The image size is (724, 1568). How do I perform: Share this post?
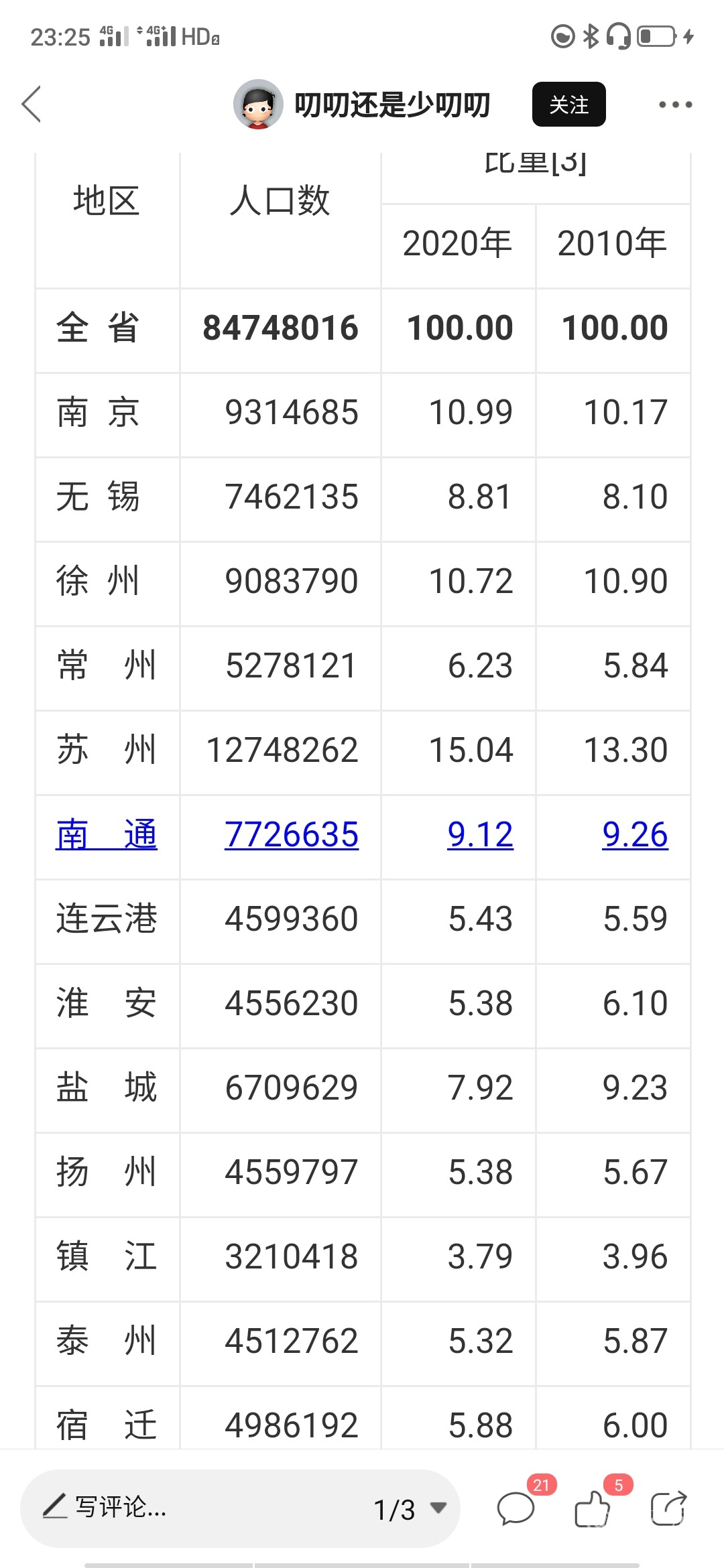click(668, 1509)
